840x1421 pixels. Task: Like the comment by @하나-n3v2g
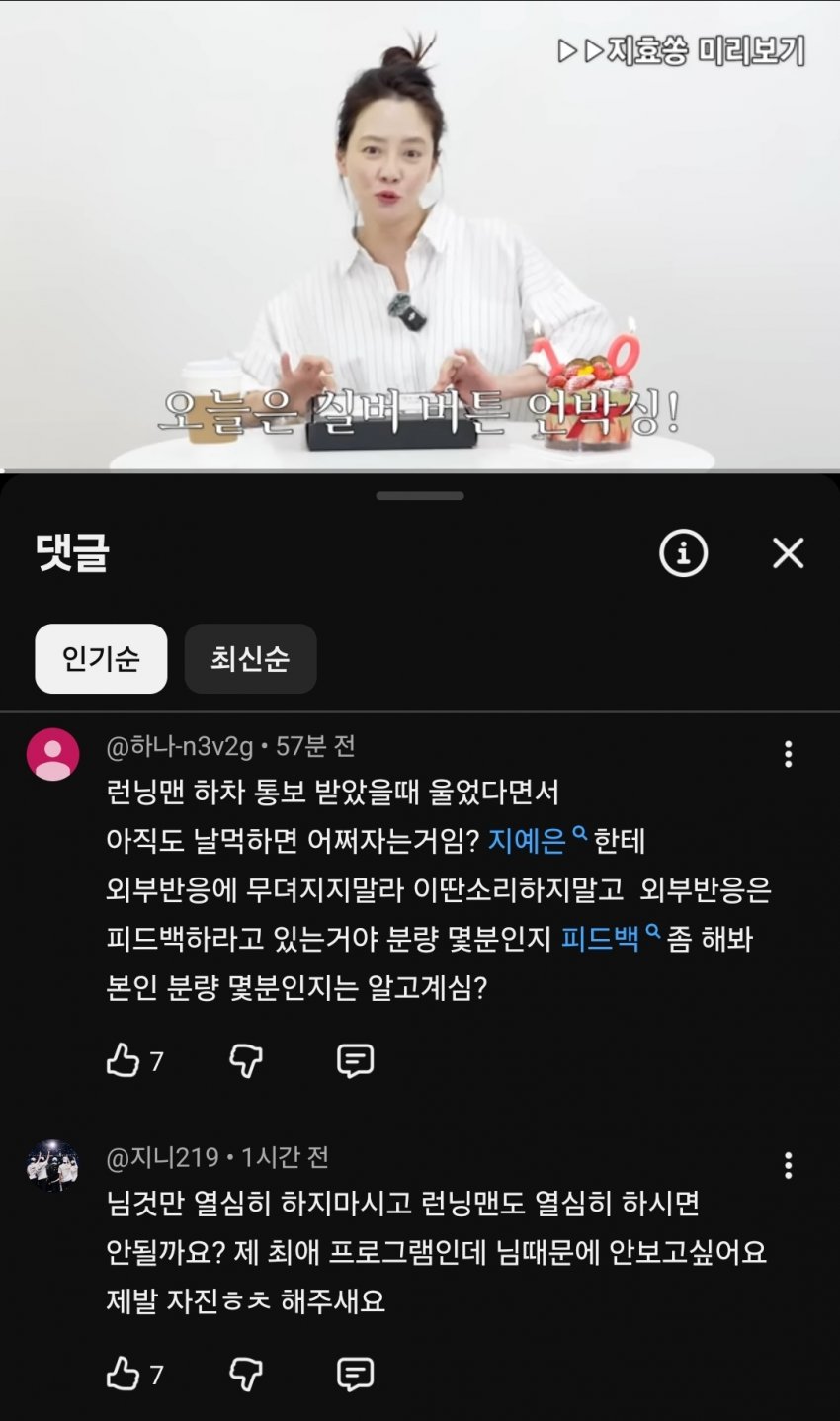pyautogui.click(x=124, y=1061)
